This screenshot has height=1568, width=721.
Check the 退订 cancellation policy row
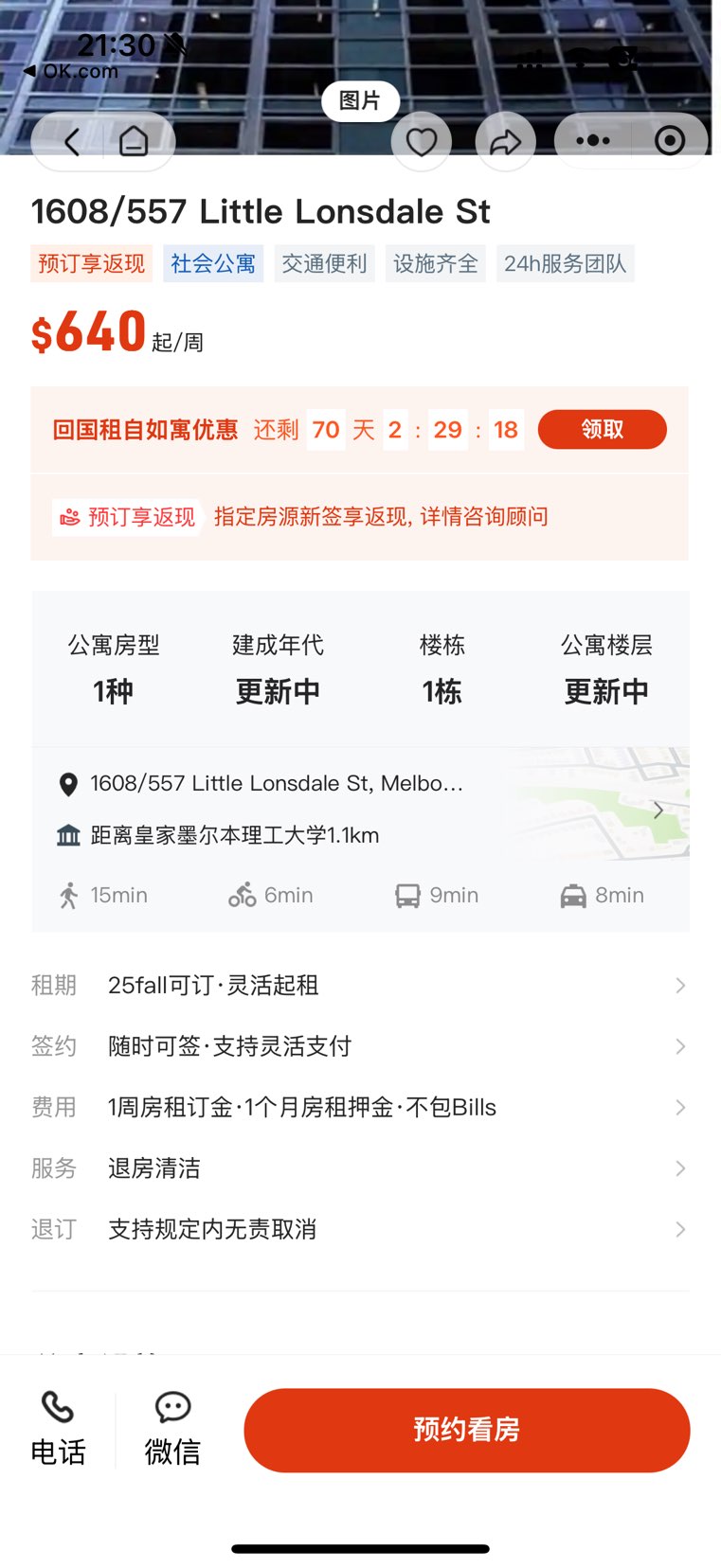[x=360, y=1229]
